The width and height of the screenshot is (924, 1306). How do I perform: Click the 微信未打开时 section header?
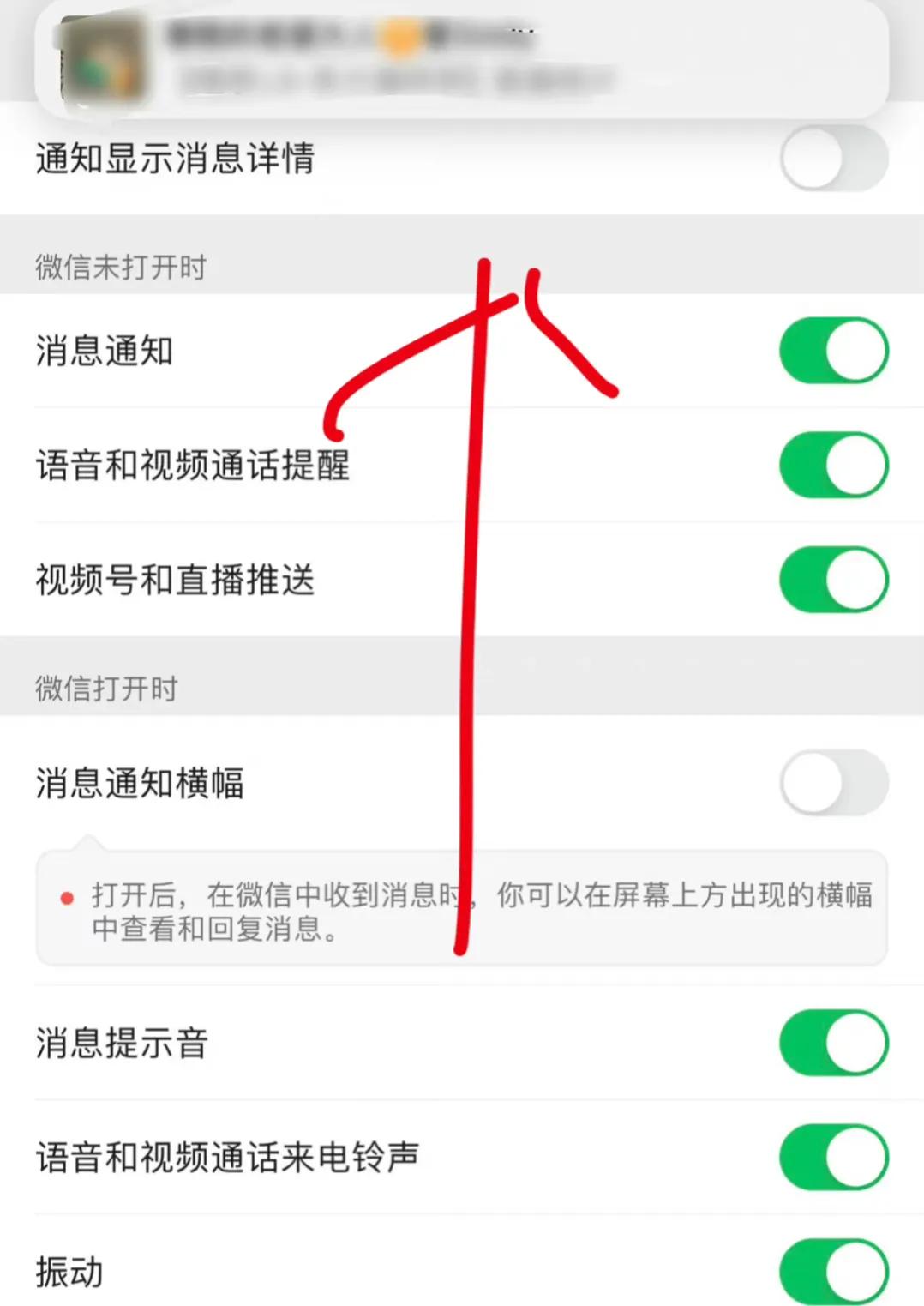(x=120, y=268)
